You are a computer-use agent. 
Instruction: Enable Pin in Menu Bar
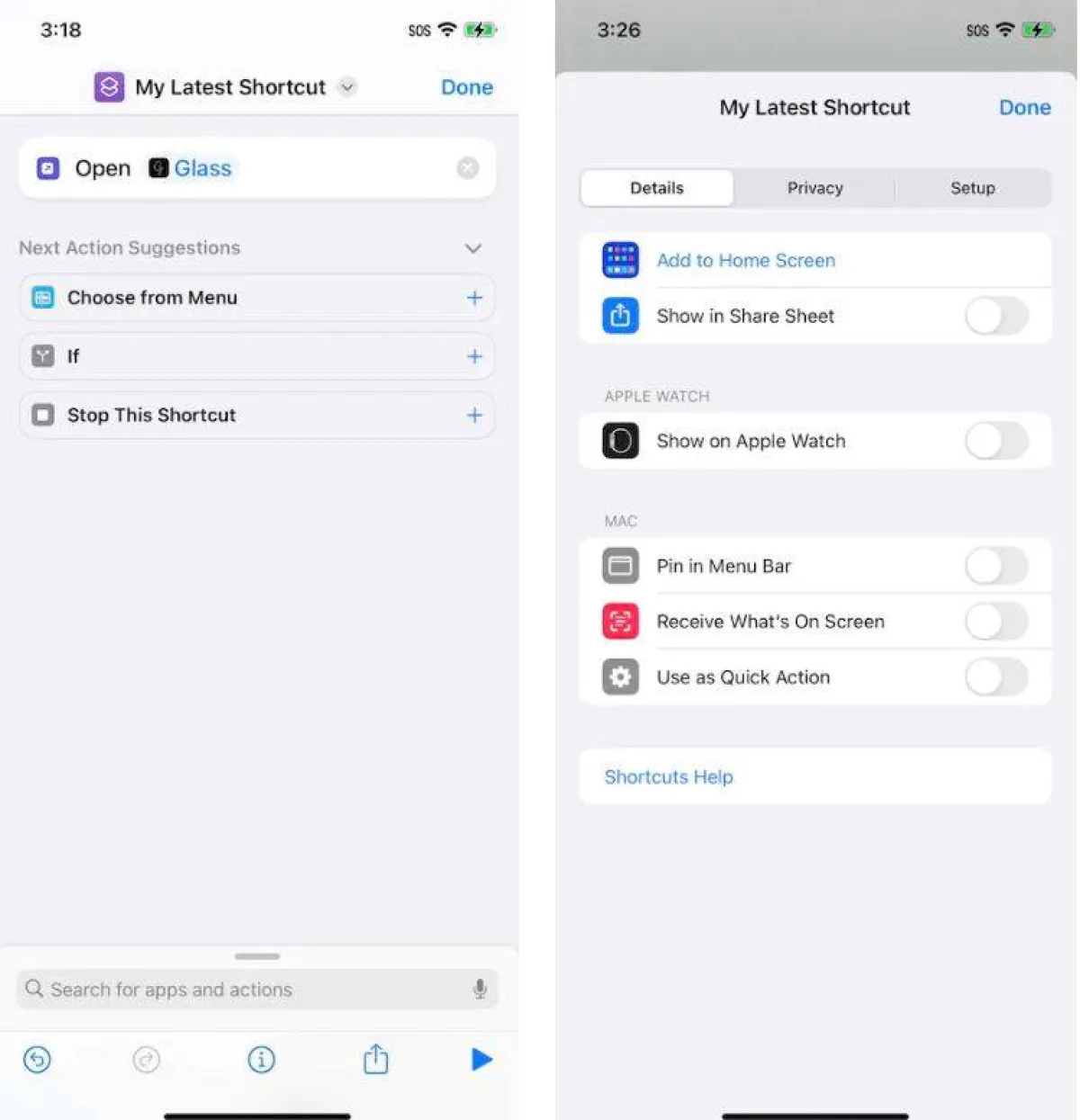995,566
